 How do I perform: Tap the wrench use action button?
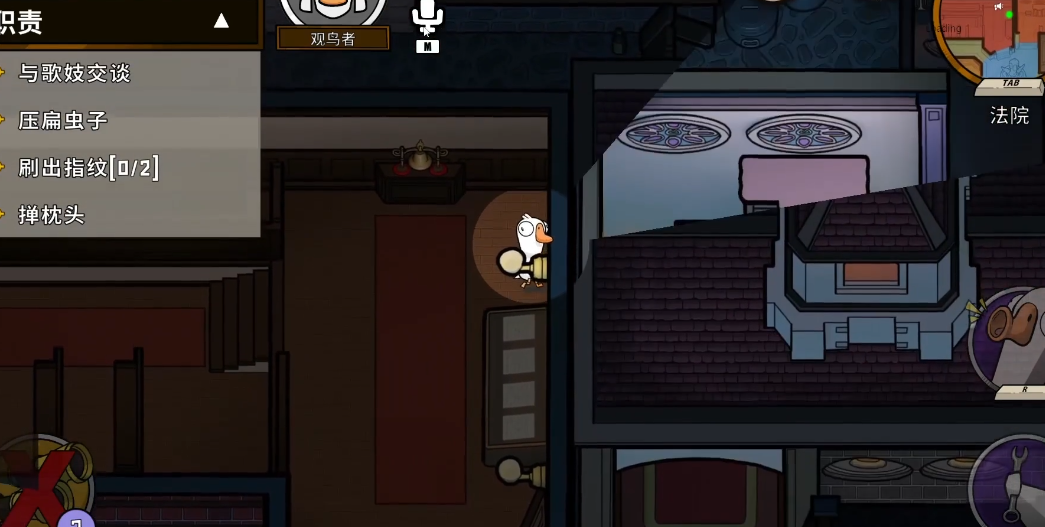pos(1012,480)
